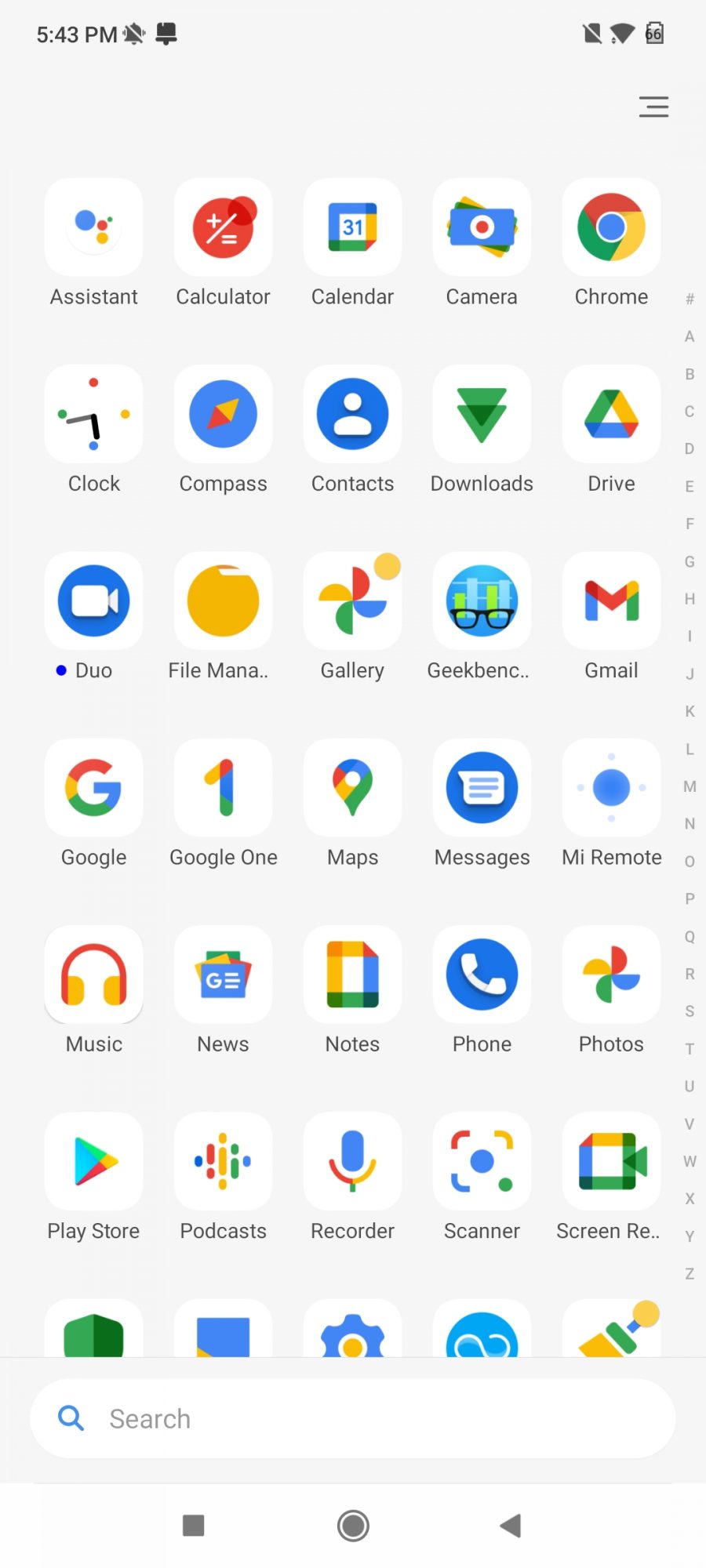Viewport: 706px width, 1568px height.
Task: Open the Camera app
Action: point(482,228)
